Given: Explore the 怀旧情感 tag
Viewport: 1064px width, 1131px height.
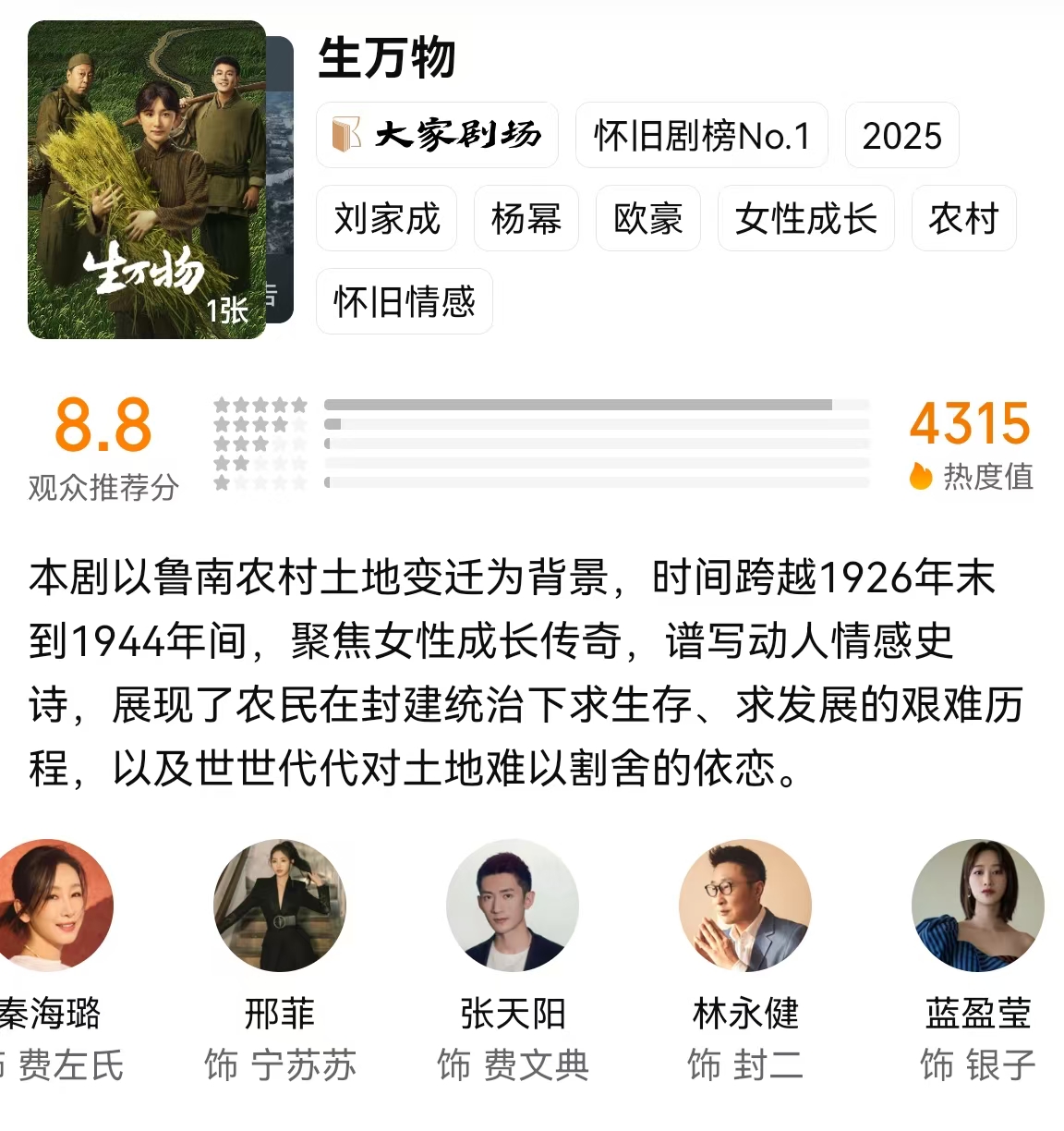Looking at the screenshot, I should (404, 301).
